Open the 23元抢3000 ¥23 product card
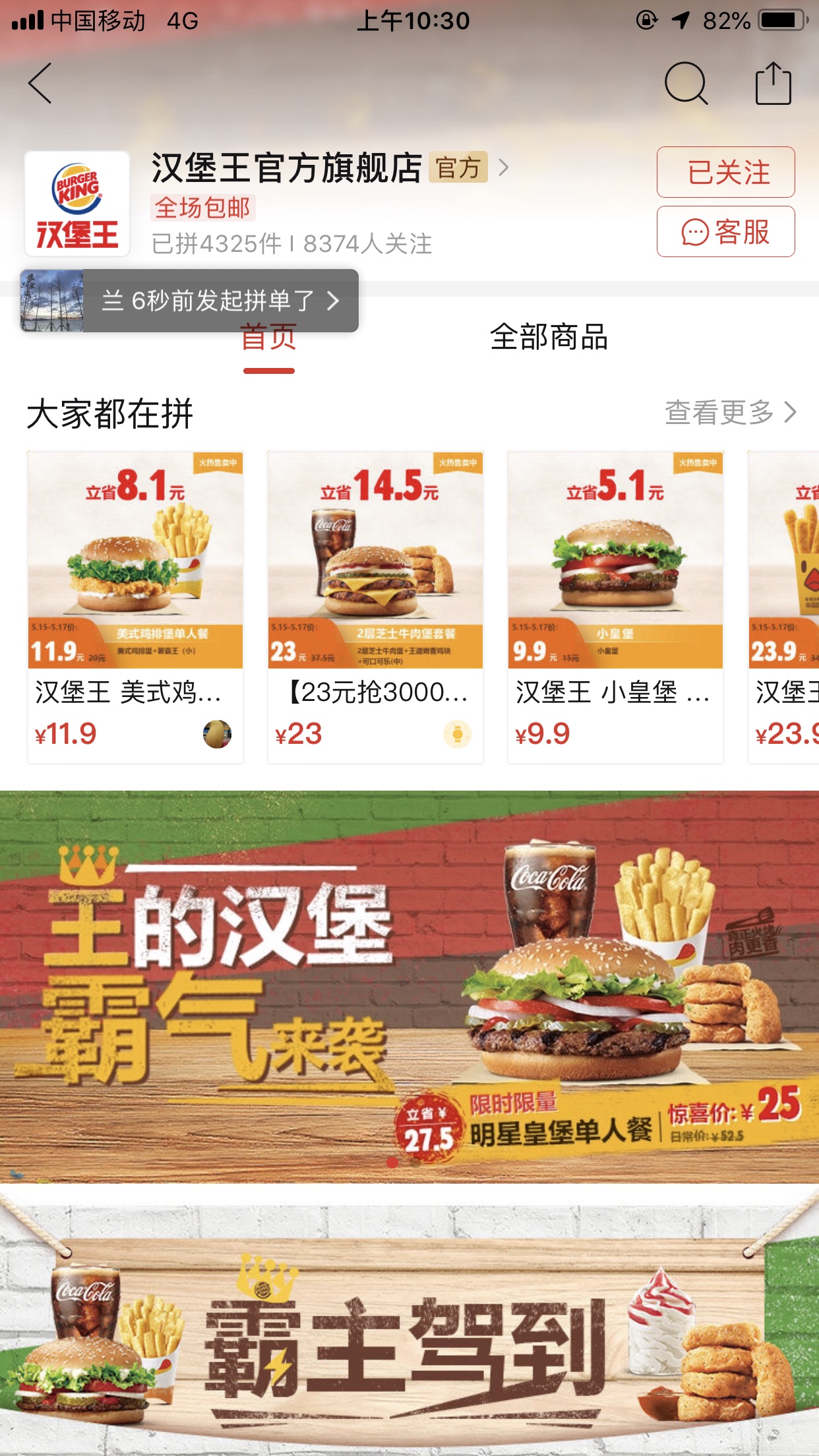Image resolution: width=819 pixels, height=1456 pixels. [375, 607]
